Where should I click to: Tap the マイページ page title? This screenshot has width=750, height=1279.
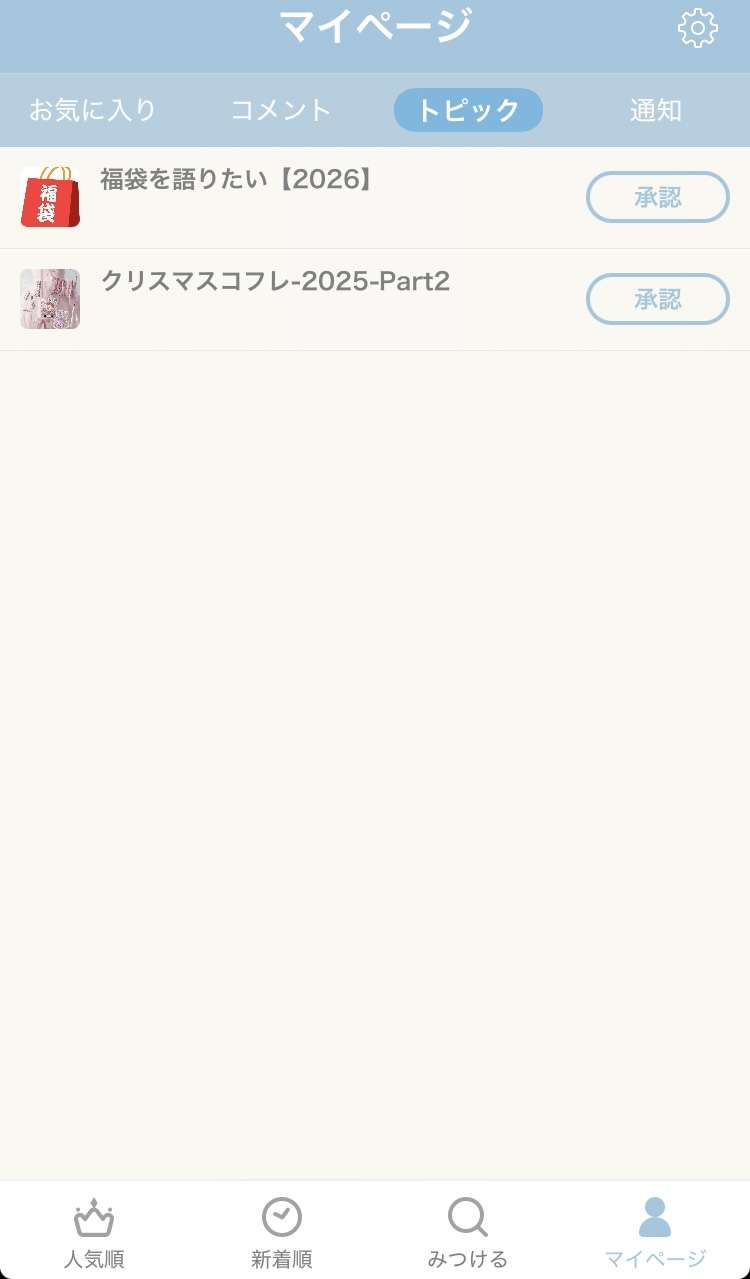point(374,27)
